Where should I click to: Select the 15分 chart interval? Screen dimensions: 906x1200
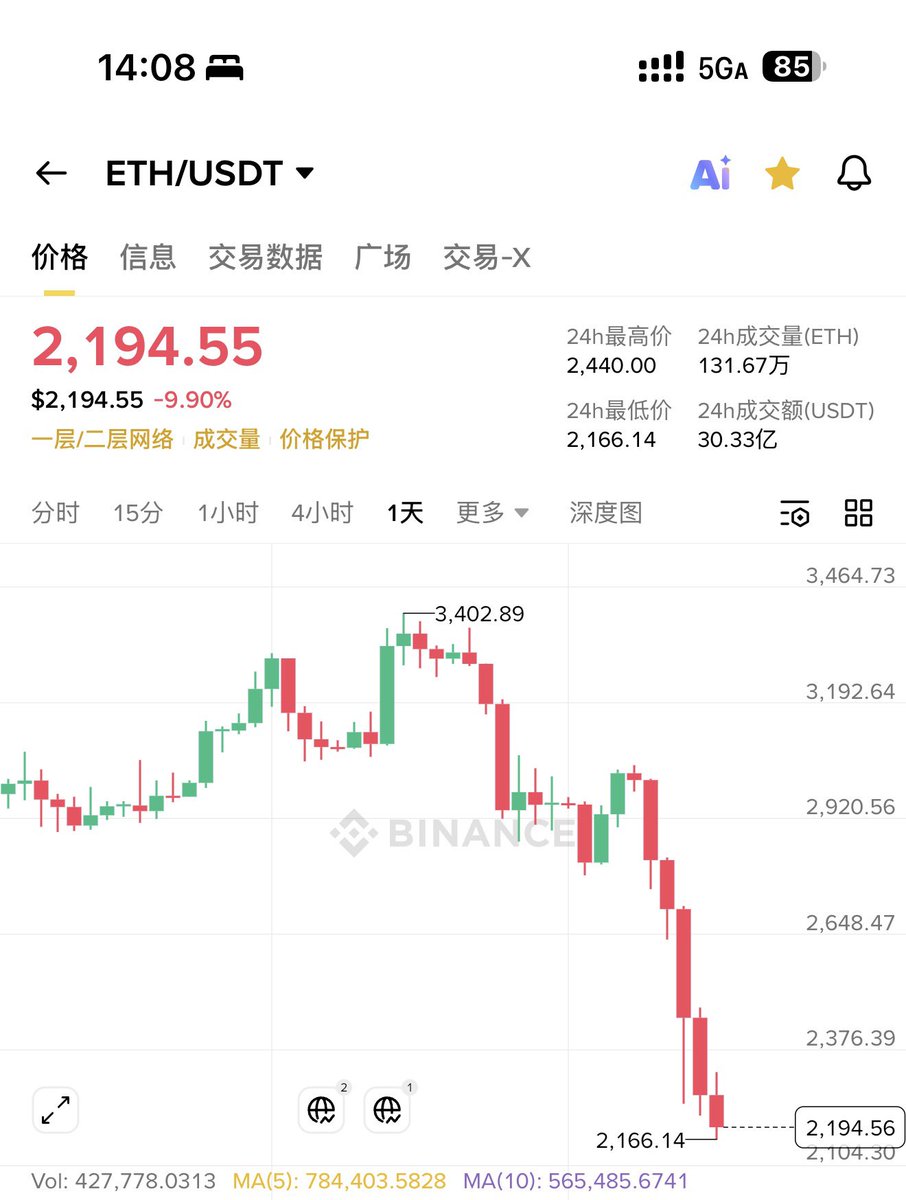(138, 513)
